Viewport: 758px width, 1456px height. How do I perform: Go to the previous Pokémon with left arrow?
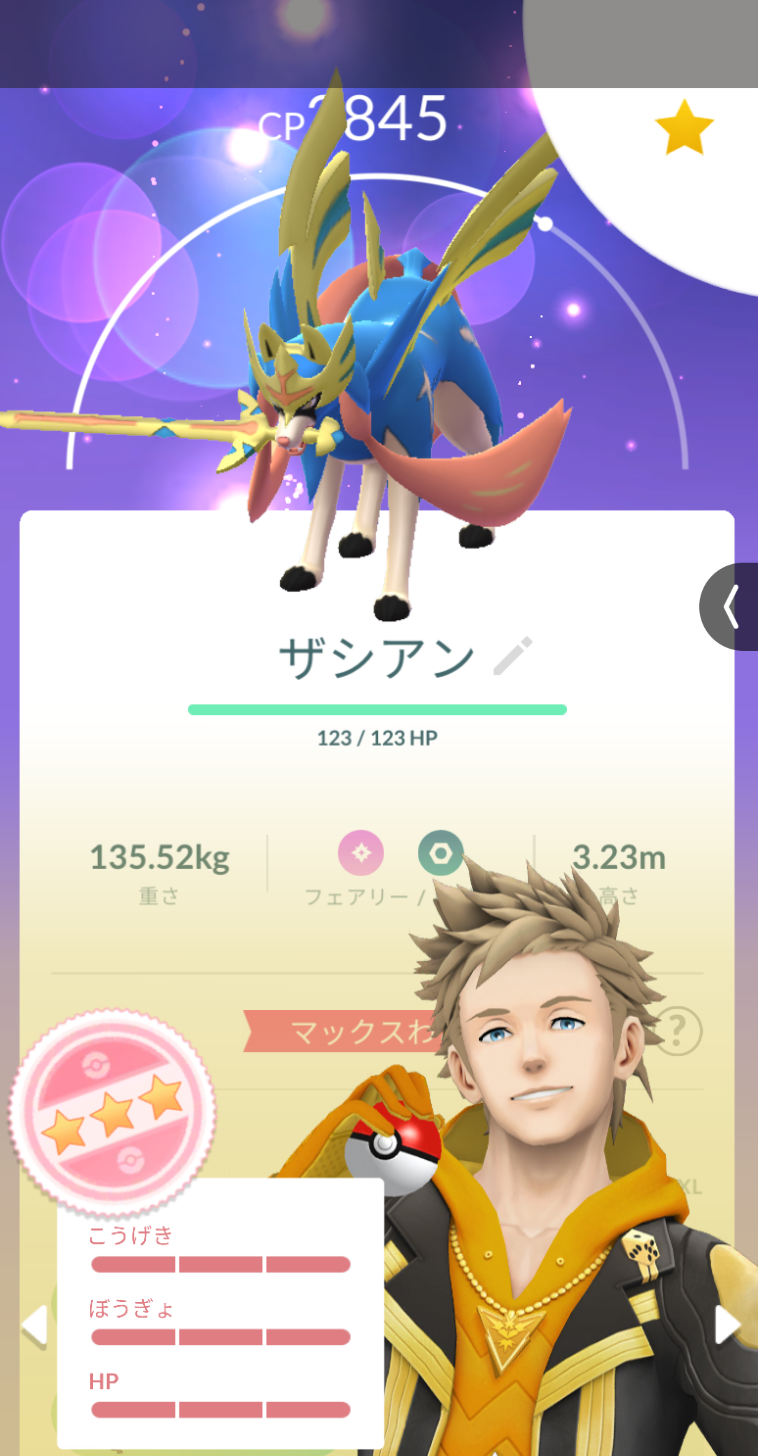pos(34,1325)
